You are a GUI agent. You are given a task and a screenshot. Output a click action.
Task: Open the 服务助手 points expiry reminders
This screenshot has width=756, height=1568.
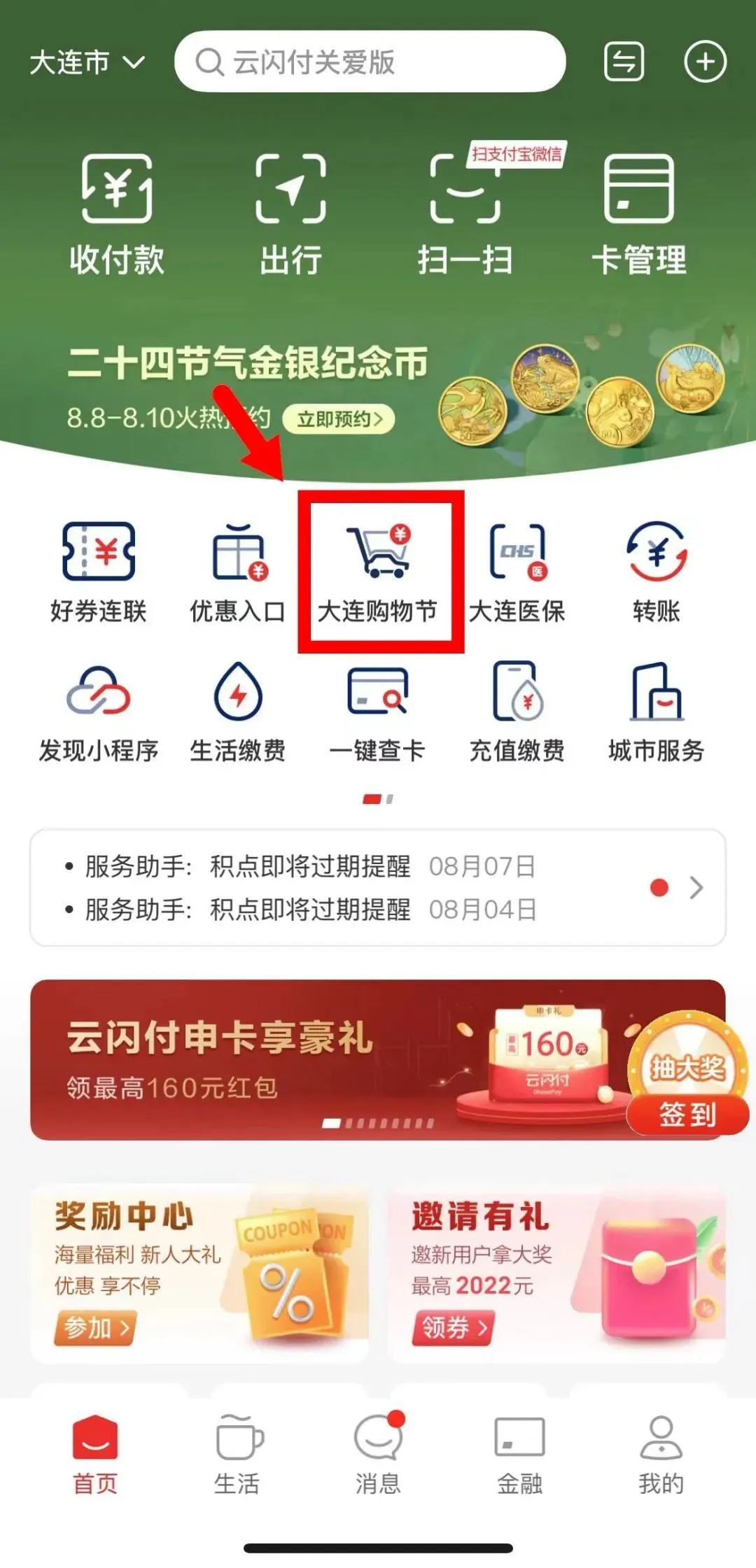(x=378, y=887)
